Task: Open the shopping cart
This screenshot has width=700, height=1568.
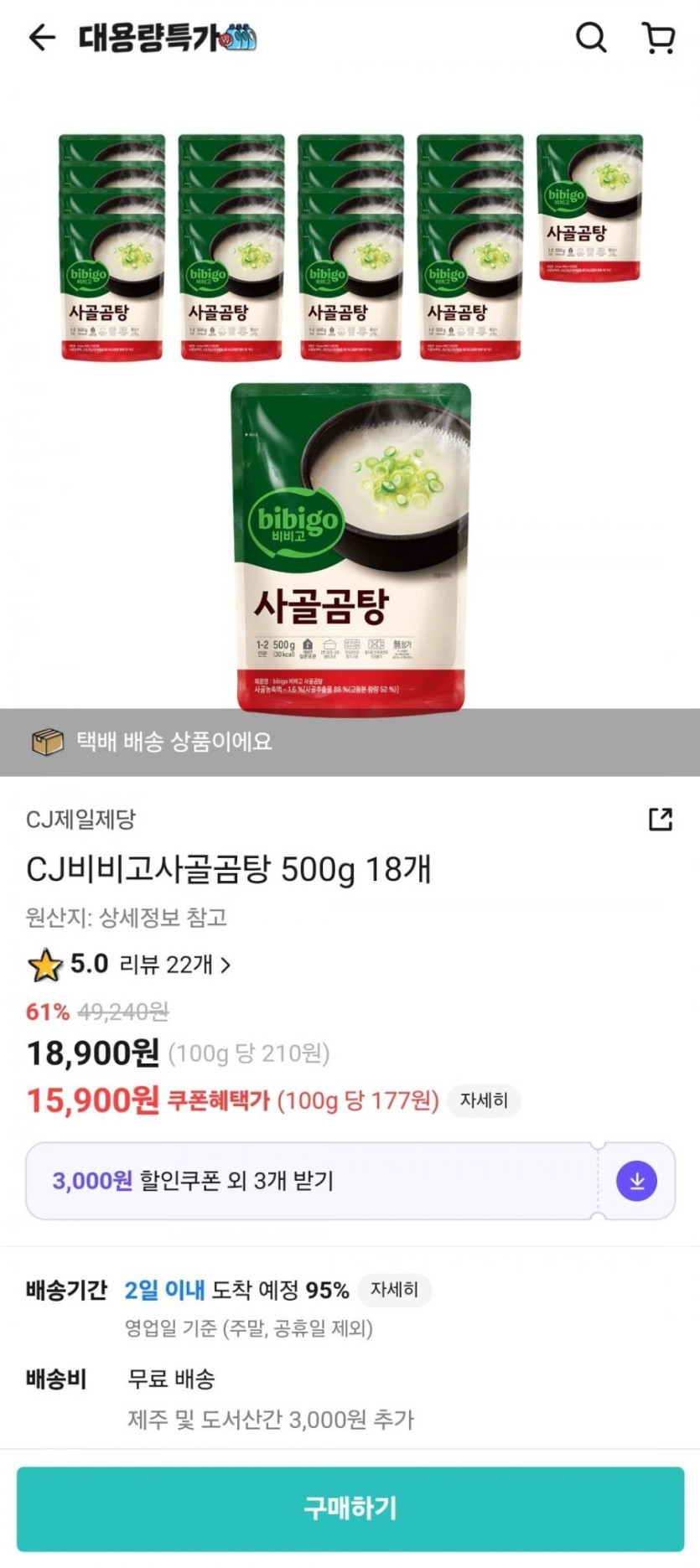Action: [x=659, y=38]
